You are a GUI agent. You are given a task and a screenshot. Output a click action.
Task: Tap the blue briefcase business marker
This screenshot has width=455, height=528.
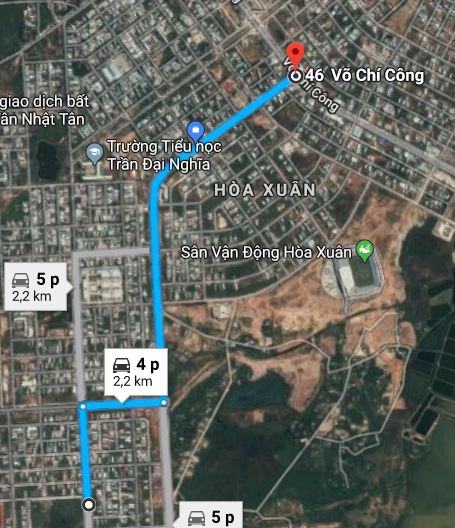[x=196, y=131]
